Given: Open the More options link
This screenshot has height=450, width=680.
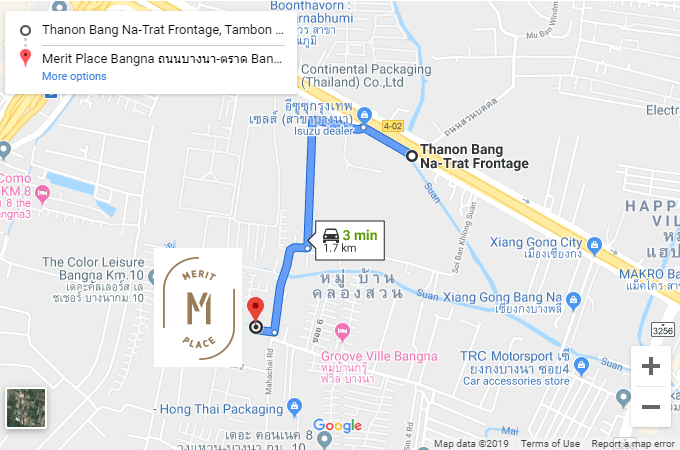Looking at the screenshot, I should (74, 76).
